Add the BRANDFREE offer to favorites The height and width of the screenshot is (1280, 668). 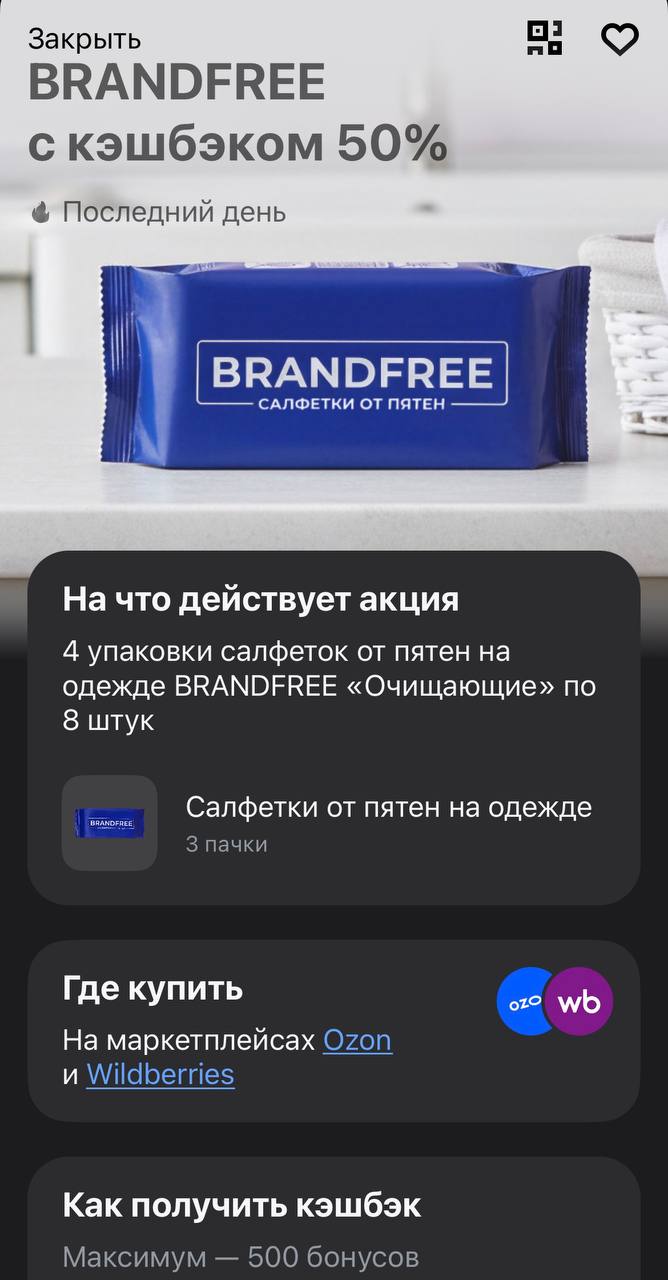click(619, 39)
